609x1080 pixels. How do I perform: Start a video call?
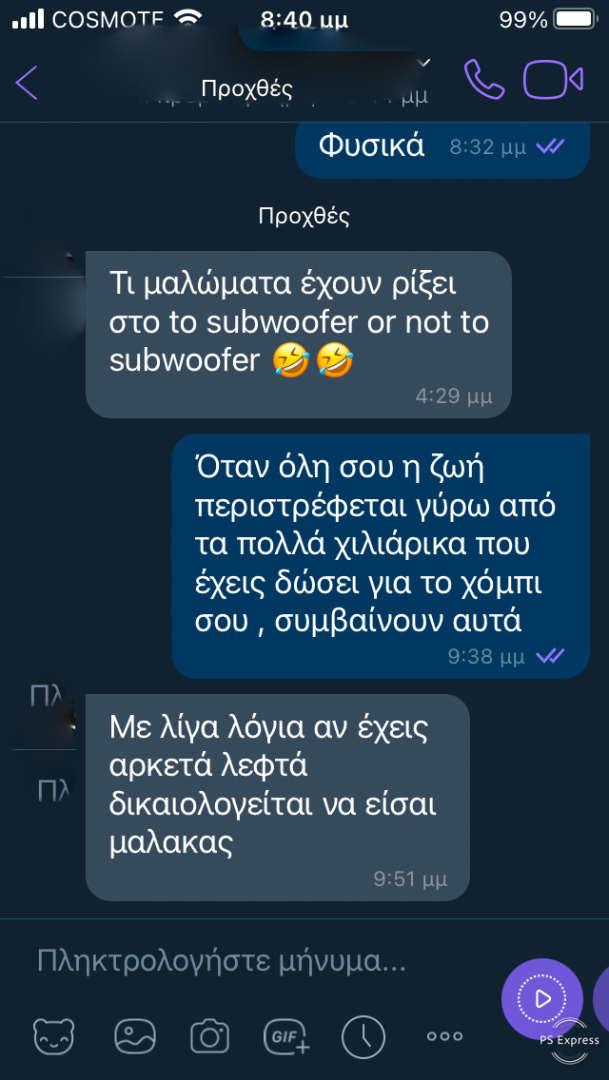pyautogui.click(x=553, y=80)
